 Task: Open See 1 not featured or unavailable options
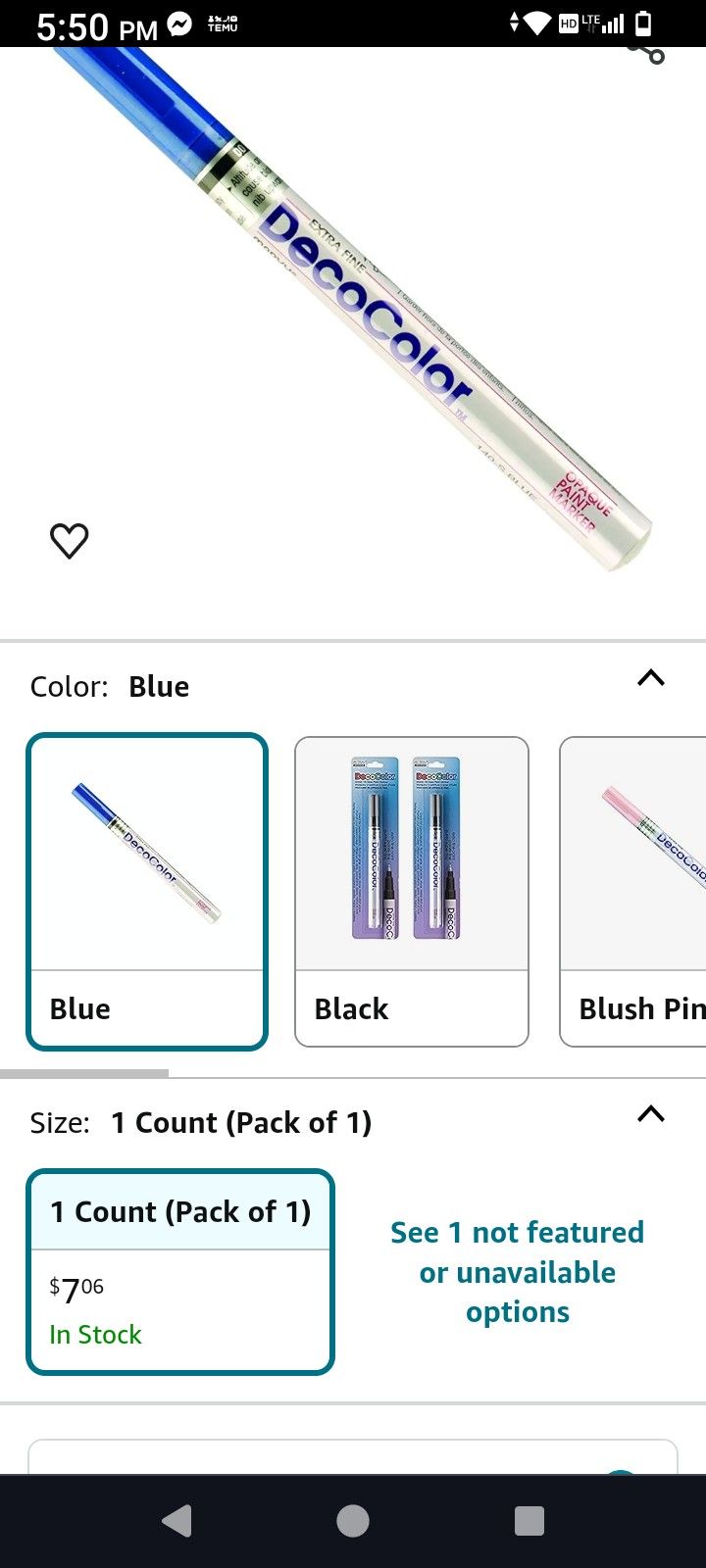pyautogui.click(x=517, y=1271)
